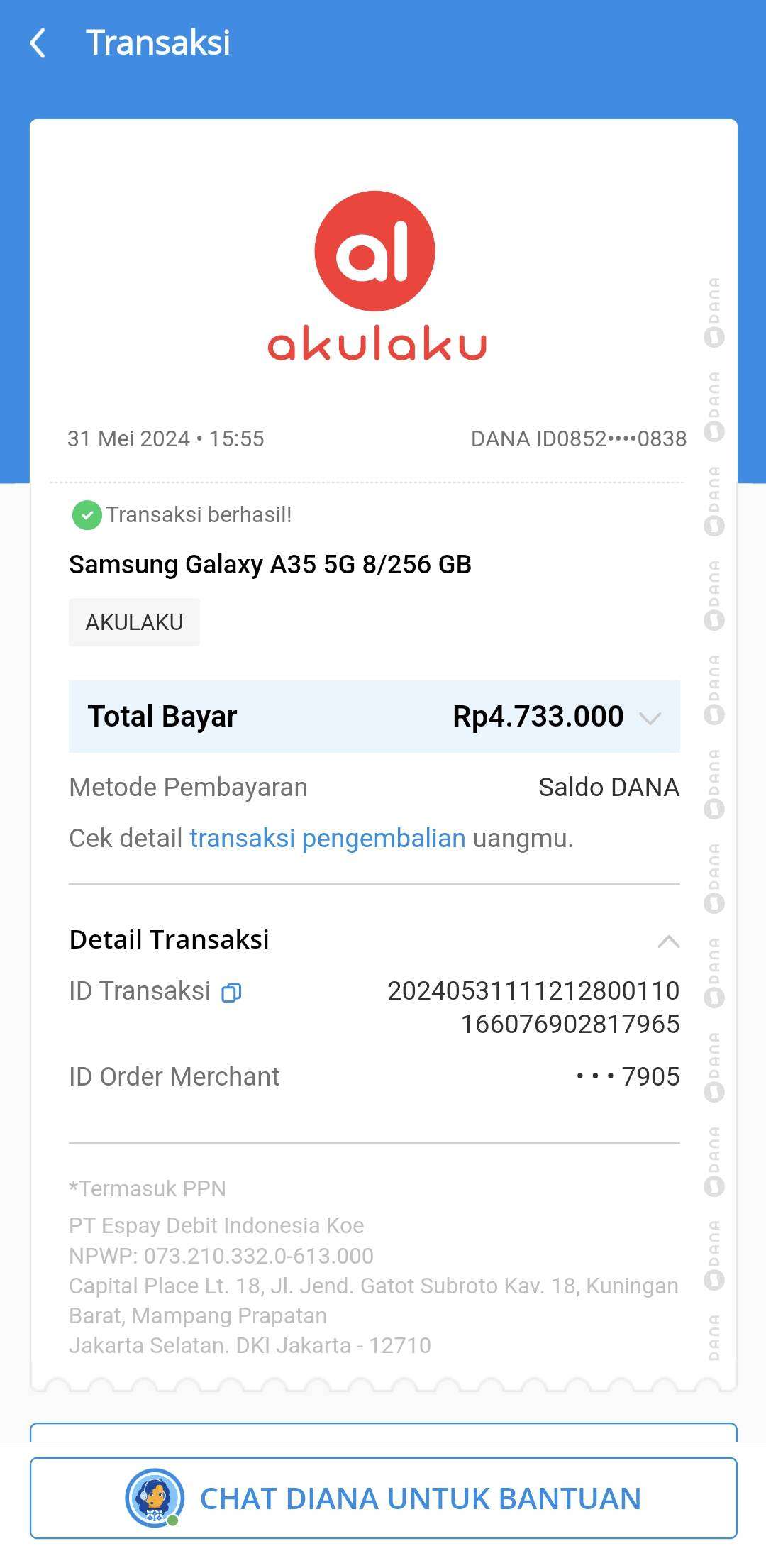This screenshot has width=766, height=1568.
Task: Copy the ID Transaksi number
Action: point(232,993)
